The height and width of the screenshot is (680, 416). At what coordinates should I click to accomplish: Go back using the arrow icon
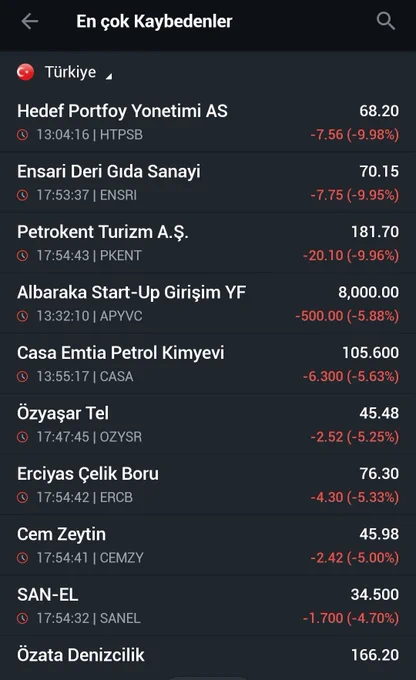point(29,21)
